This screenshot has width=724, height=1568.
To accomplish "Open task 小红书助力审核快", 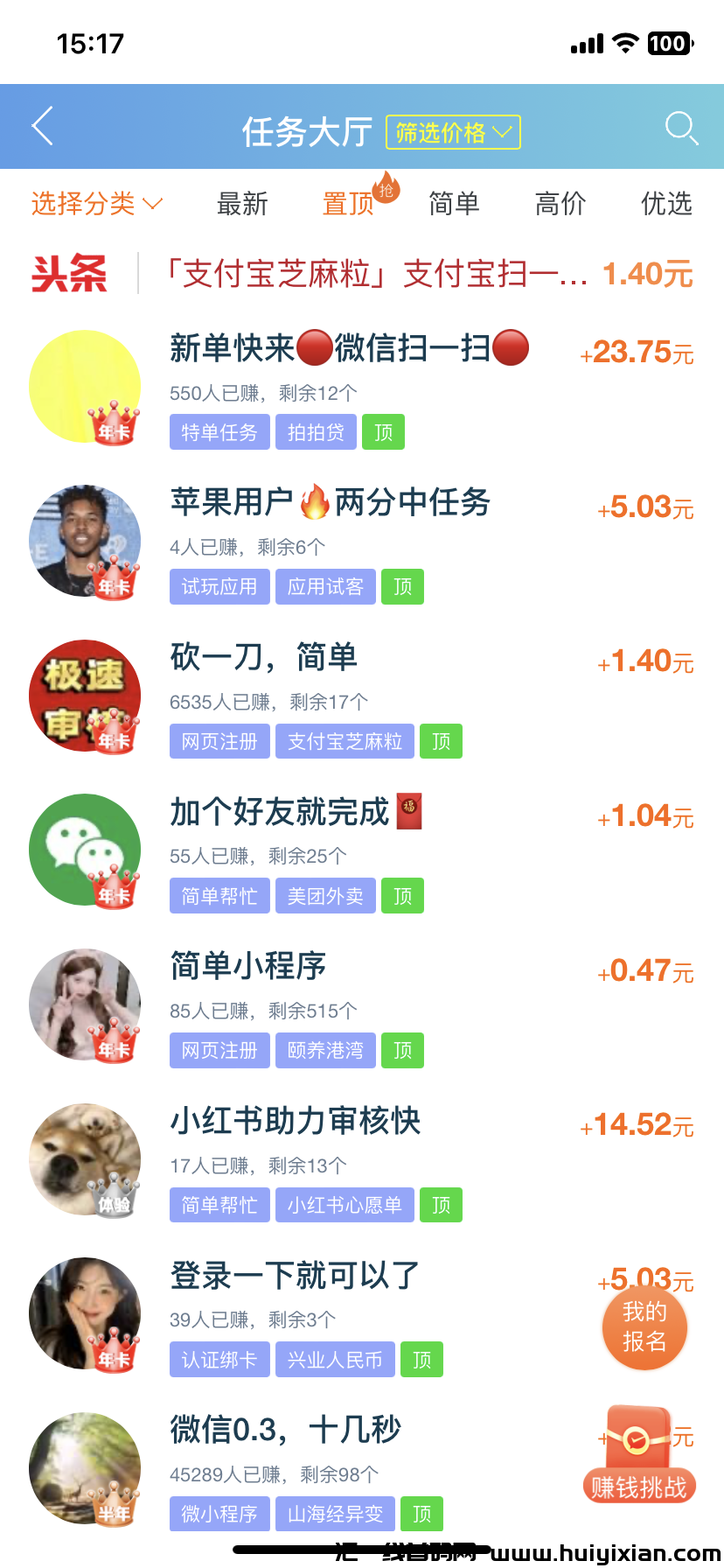I will point(296,1122).
